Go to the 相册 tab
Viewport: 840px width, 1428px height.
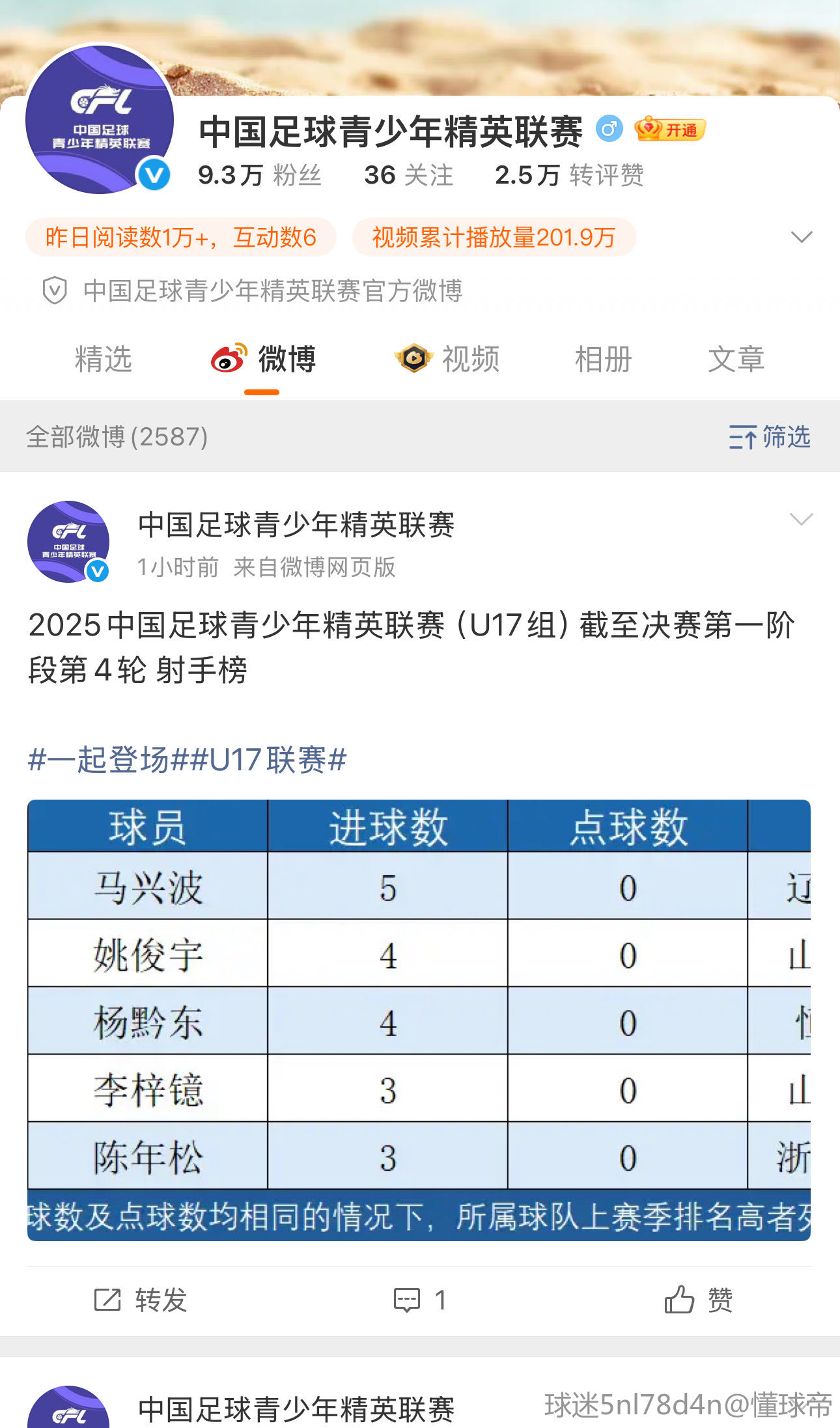(x=603, y=359)
